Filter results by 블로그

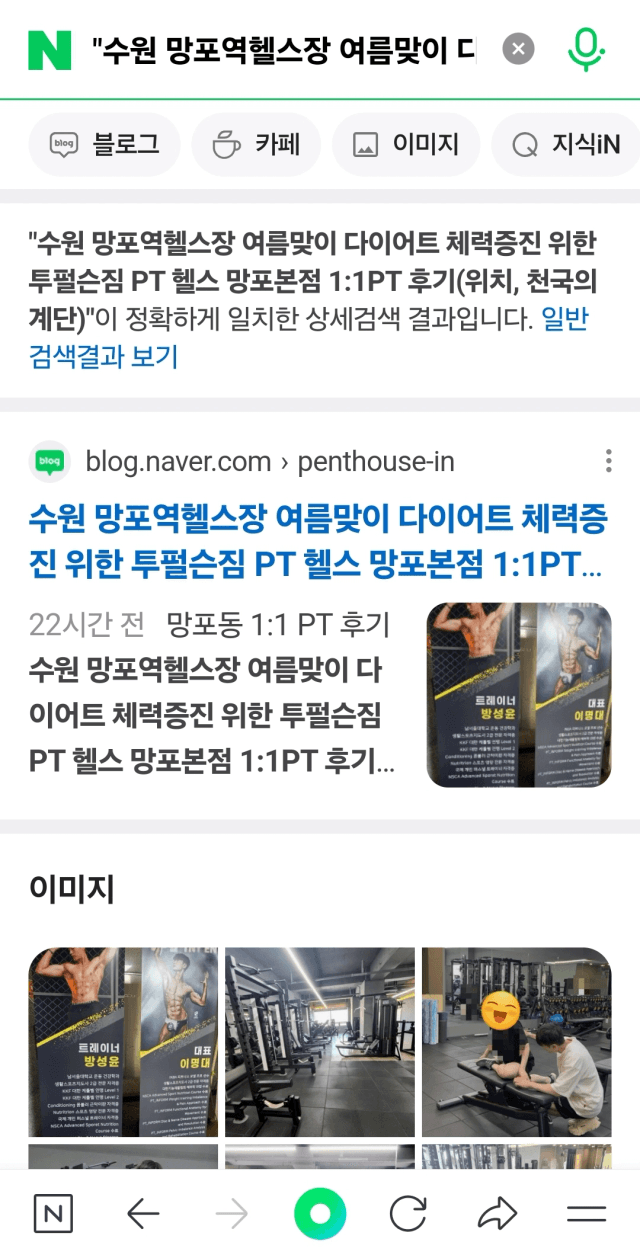pos(105,145)
